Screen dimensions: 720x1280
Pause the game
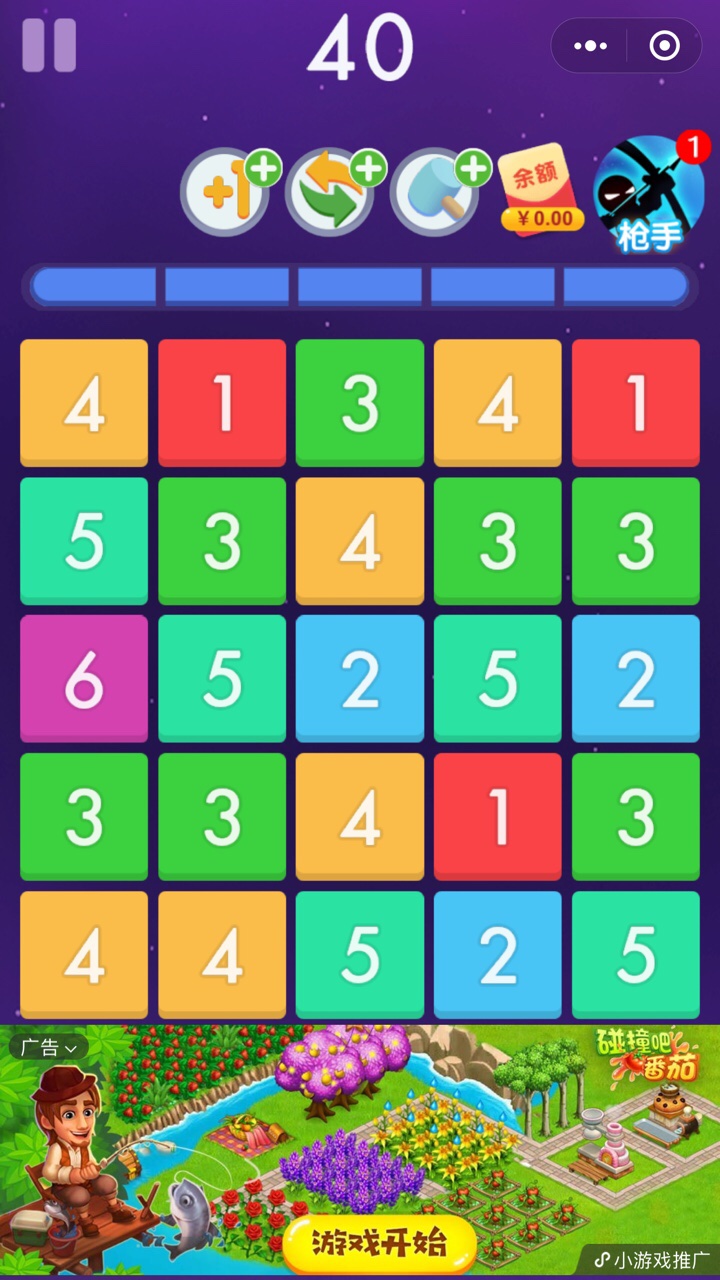point(49,45)
